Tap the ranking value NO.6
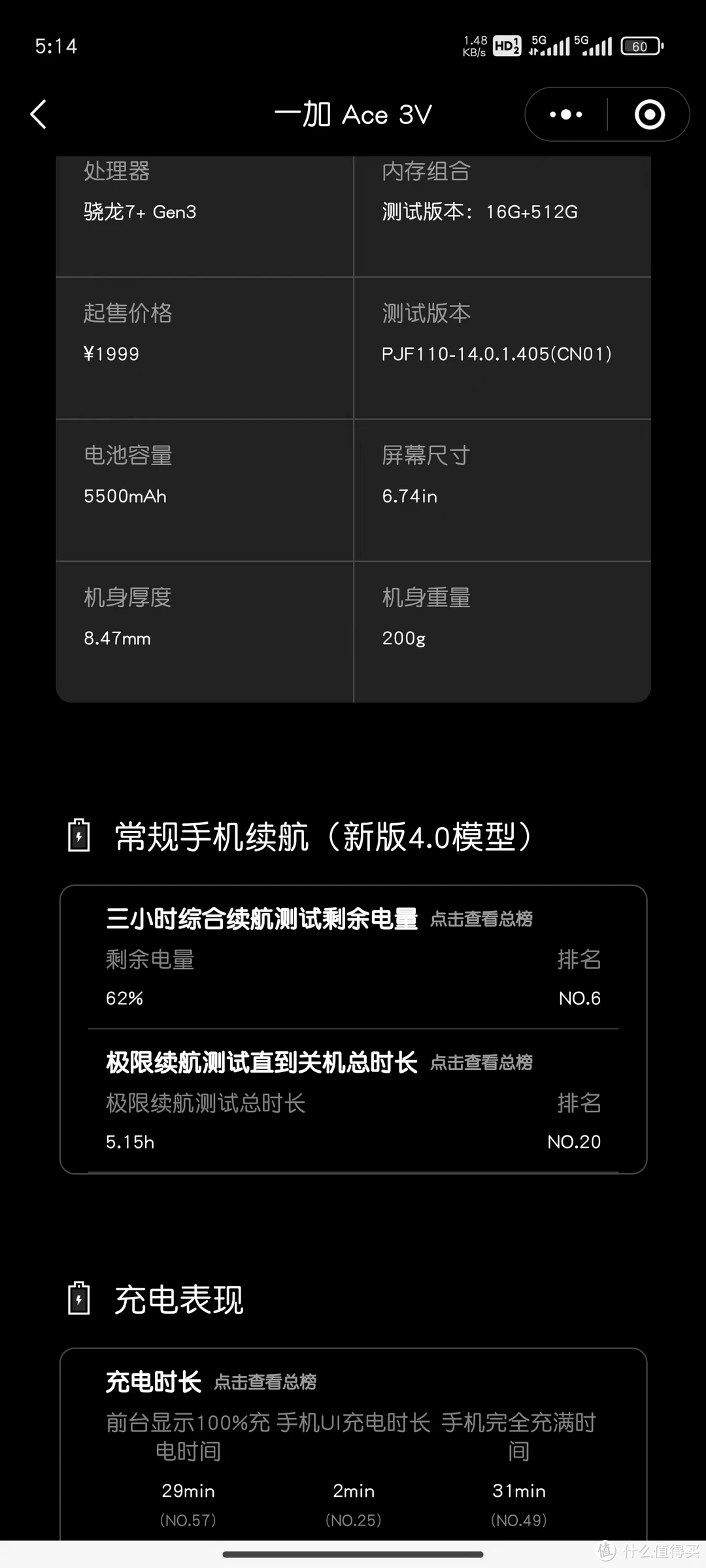Viewport: 706px width, 1568px height. pos(580,998)
